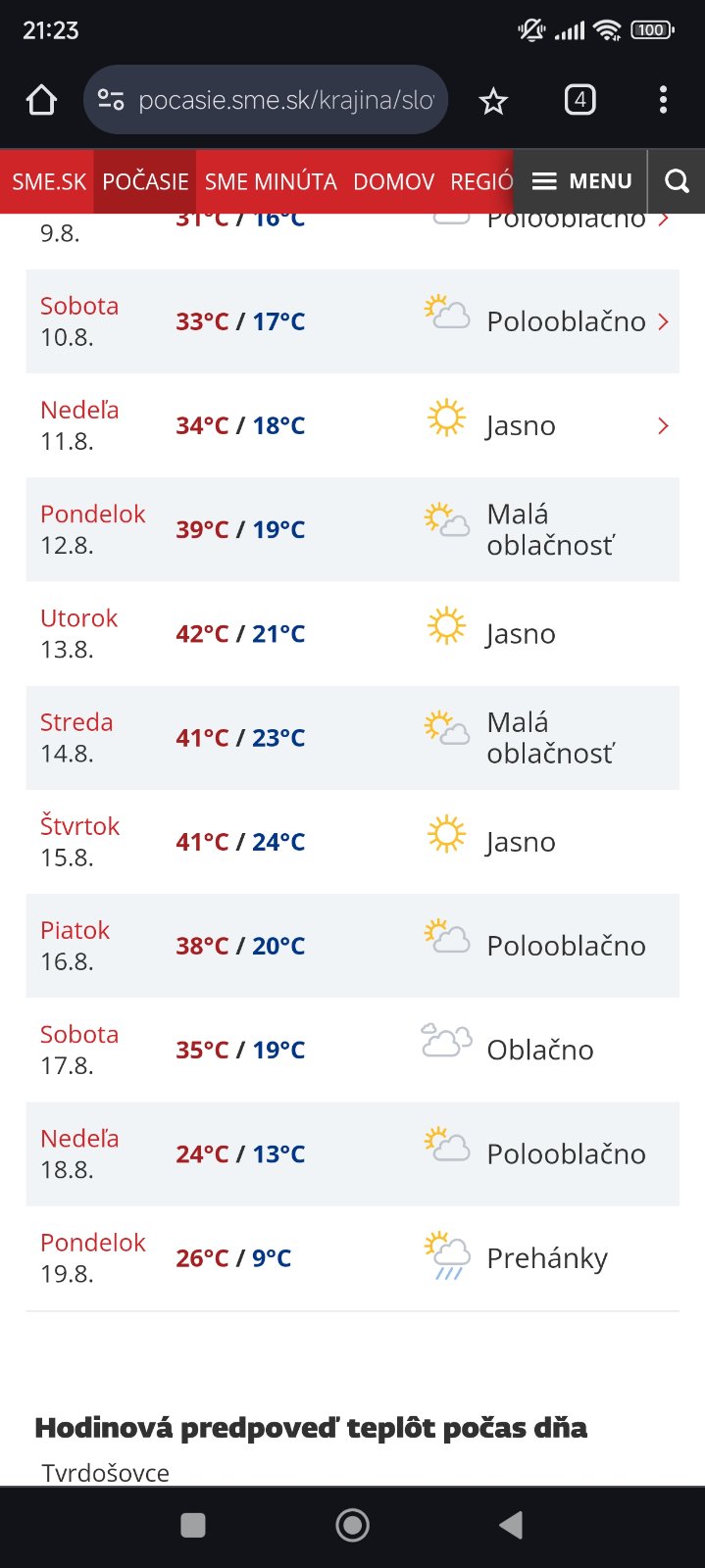This screenshot has width=705, height=1568.
Task: Open the browser overflow menu
Action: (663, 100)
